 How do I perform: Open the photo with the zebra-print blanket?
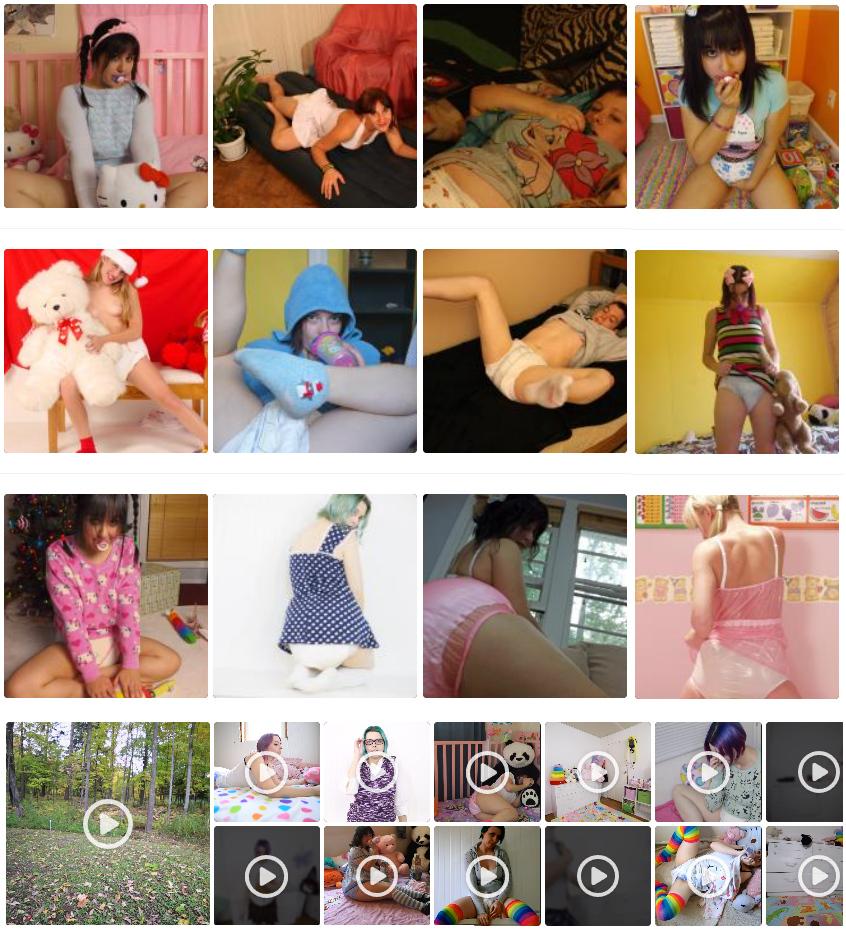pos(525,106)
